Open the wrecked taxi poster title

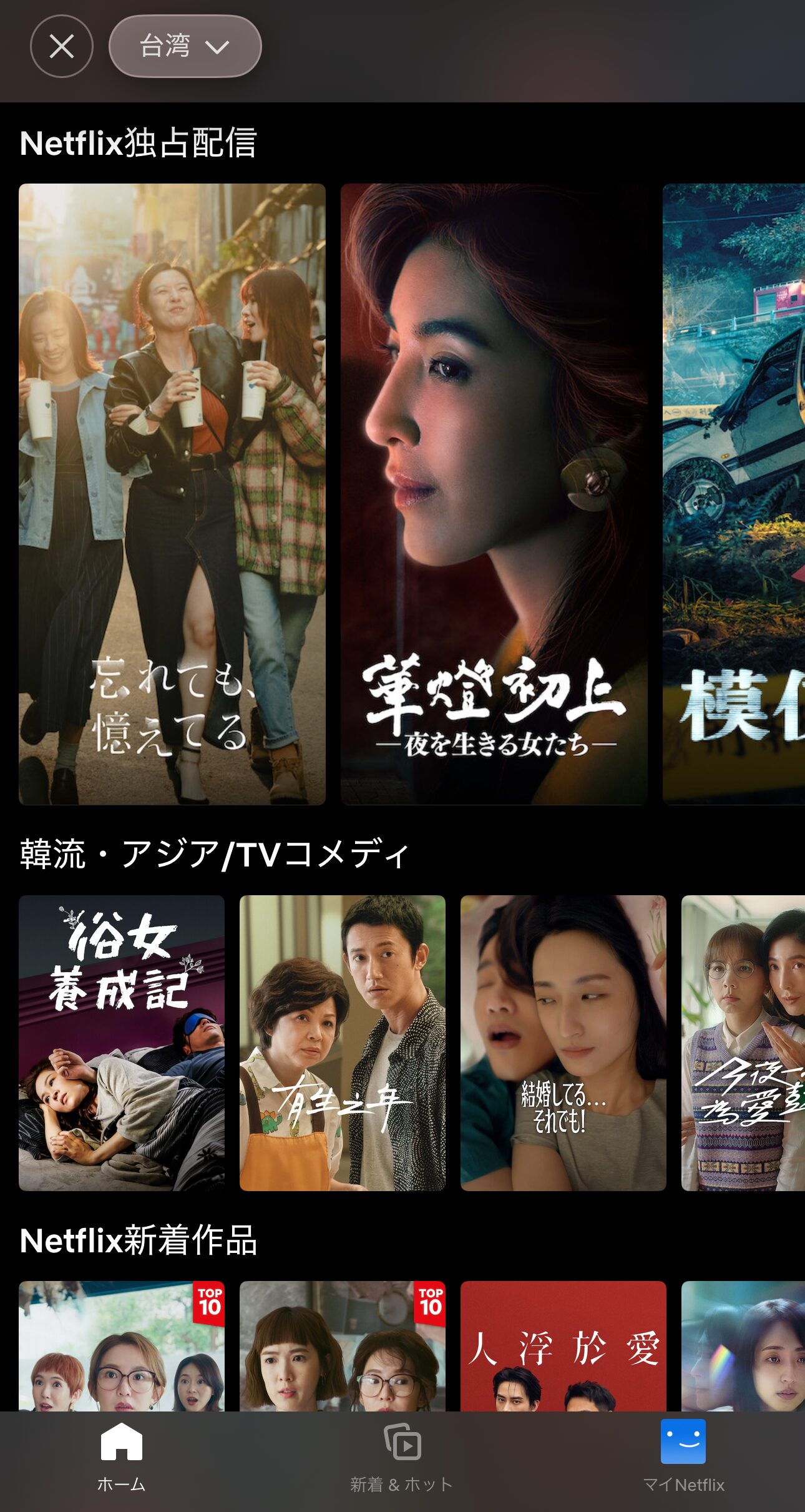pos(734,493)
